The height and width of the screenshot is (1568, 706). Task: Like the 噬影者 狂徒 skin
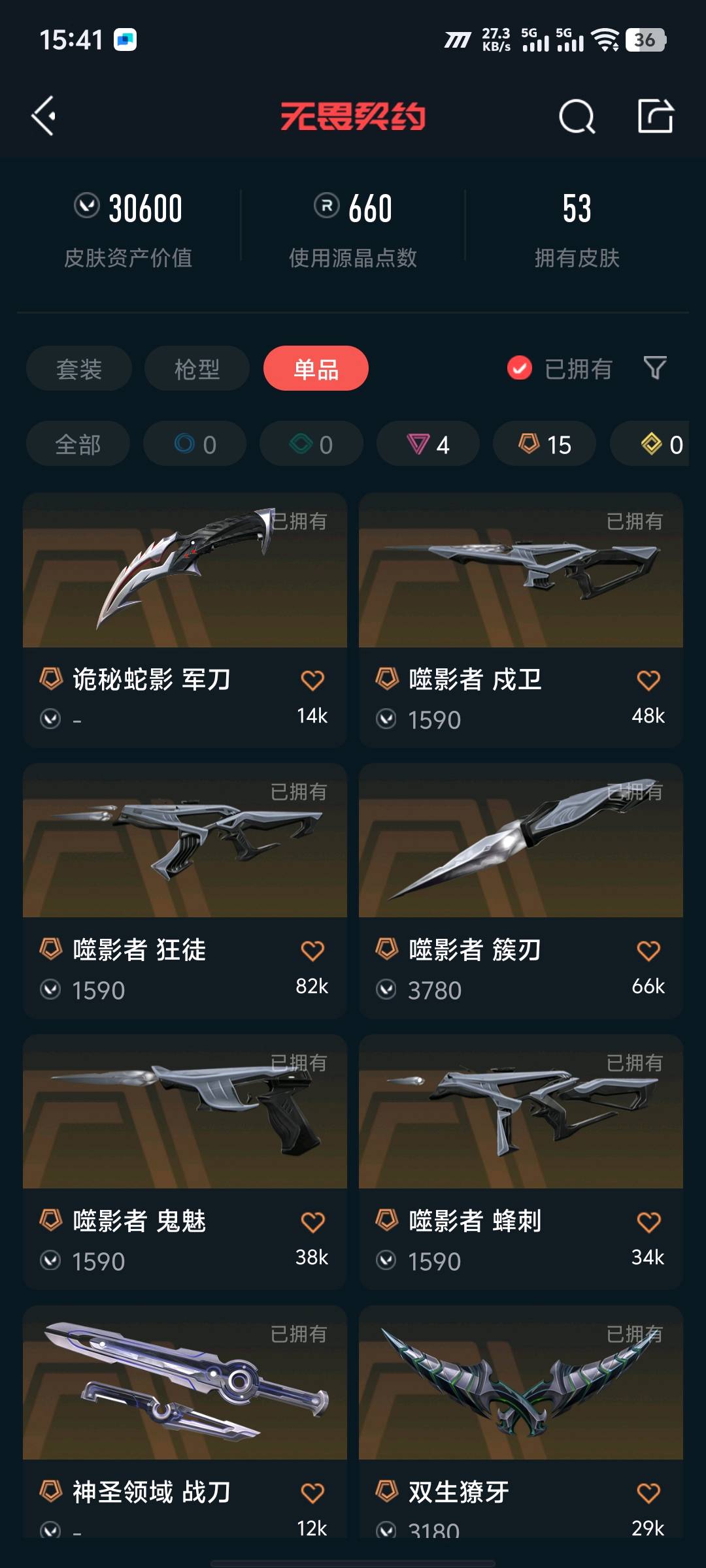click(312, 951)
